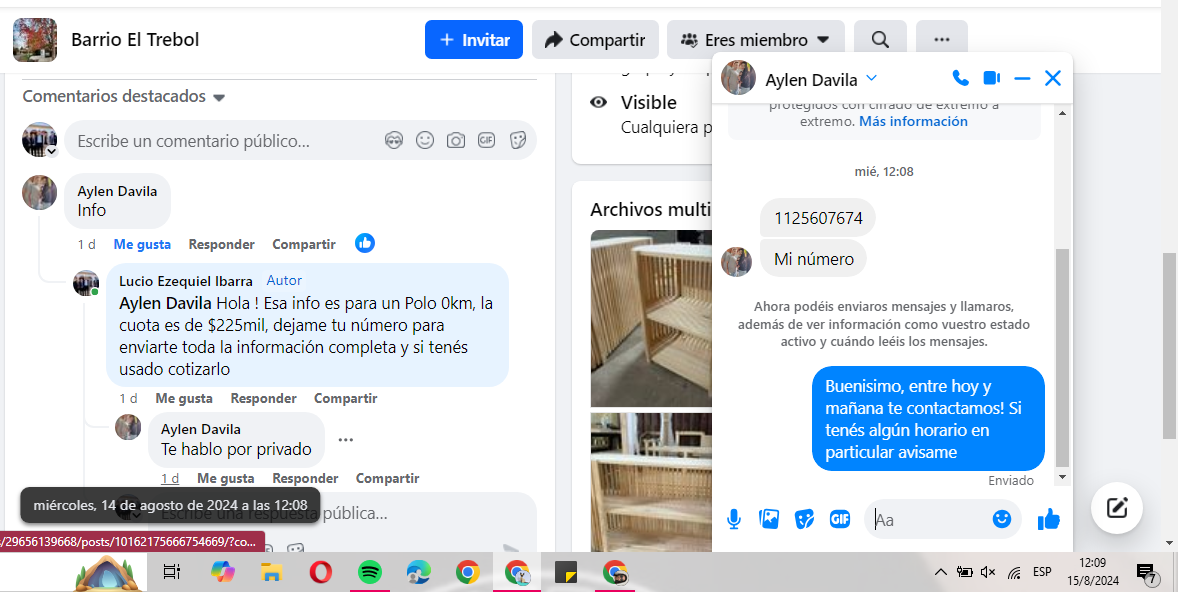Start a video call with Aylen Davila
Image resolution: width=1178 pixels, height=592 pixels.
[x=991, y=78]
